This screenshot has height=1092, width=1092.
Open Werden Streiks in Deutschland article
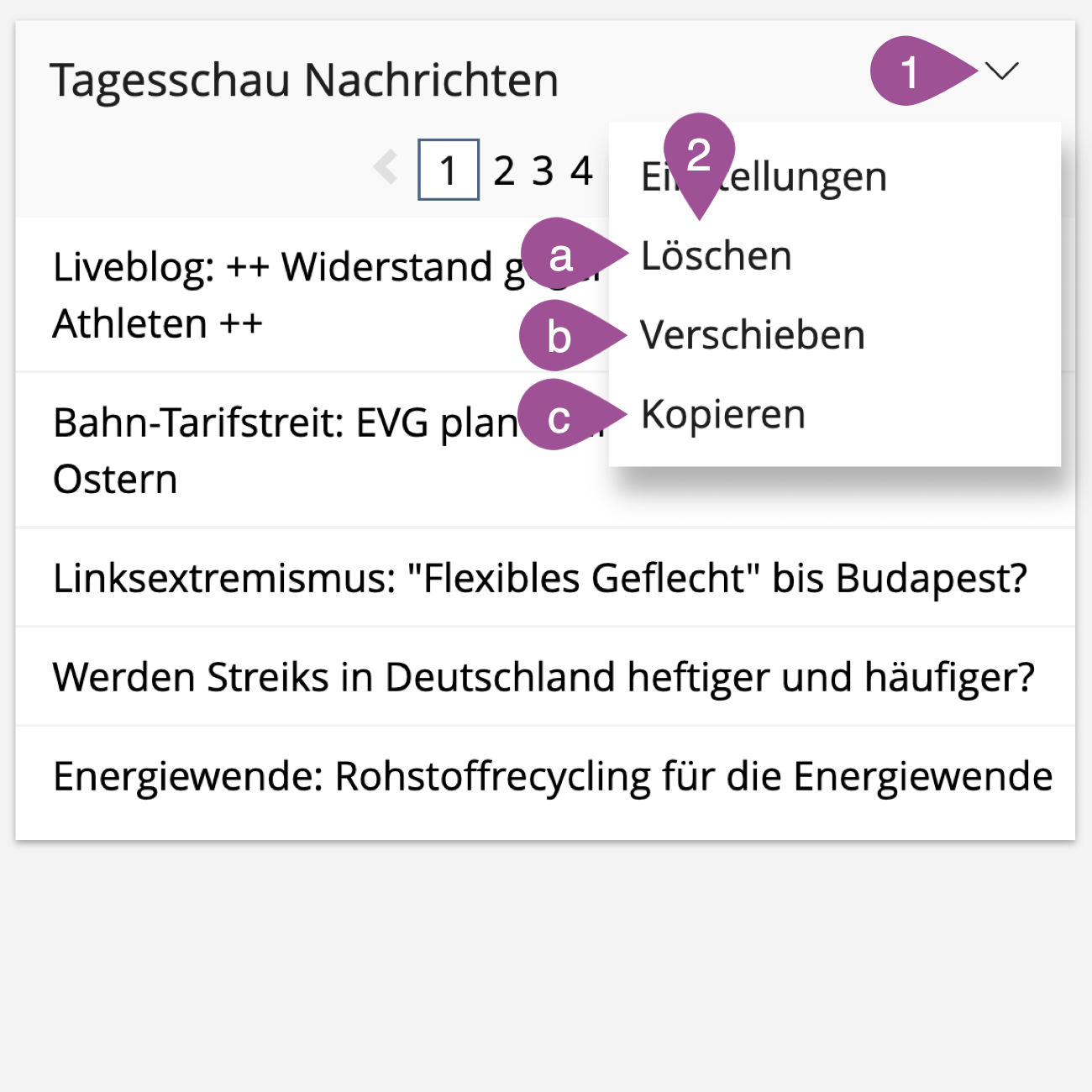pyautogui.click(x=543, y=677)
